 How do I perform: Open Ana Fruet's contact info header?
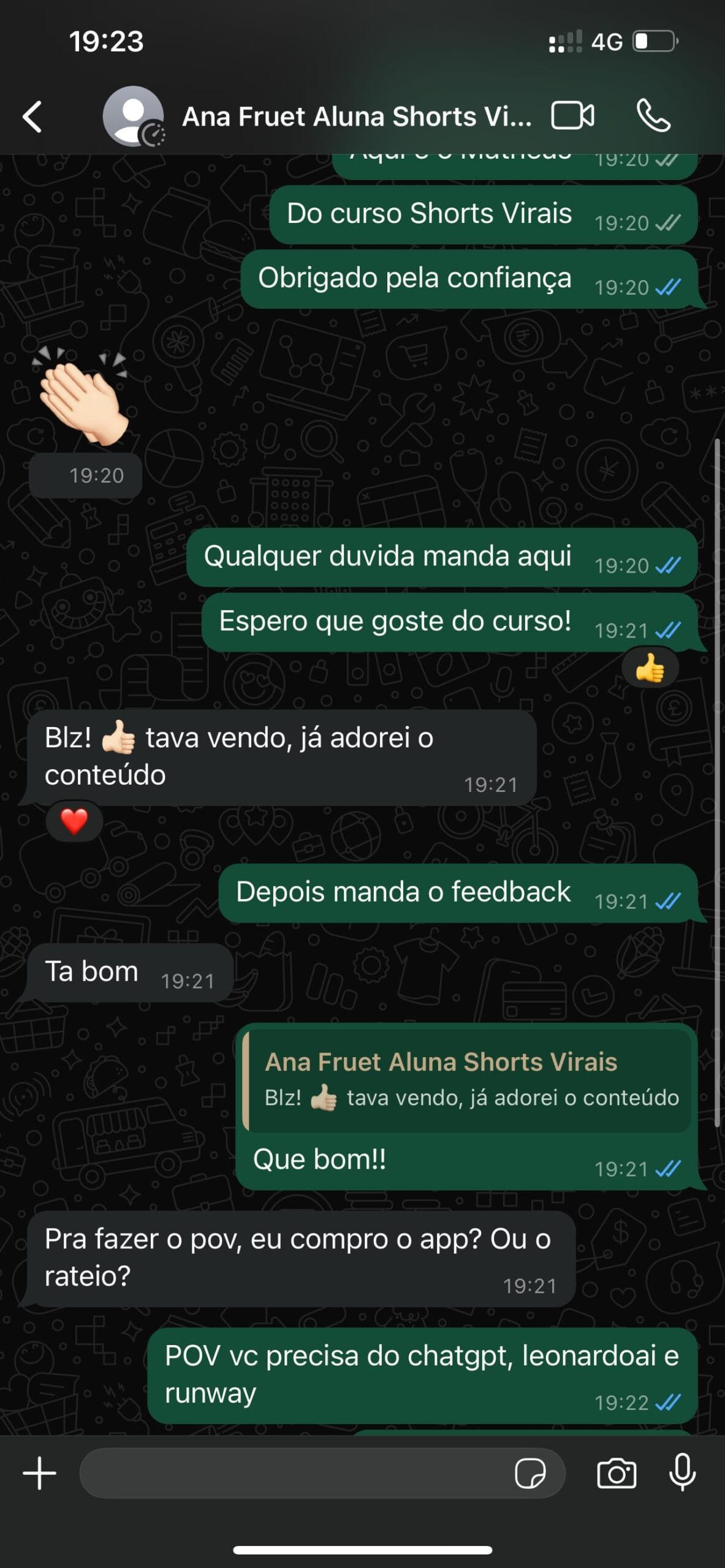(357, 116)
